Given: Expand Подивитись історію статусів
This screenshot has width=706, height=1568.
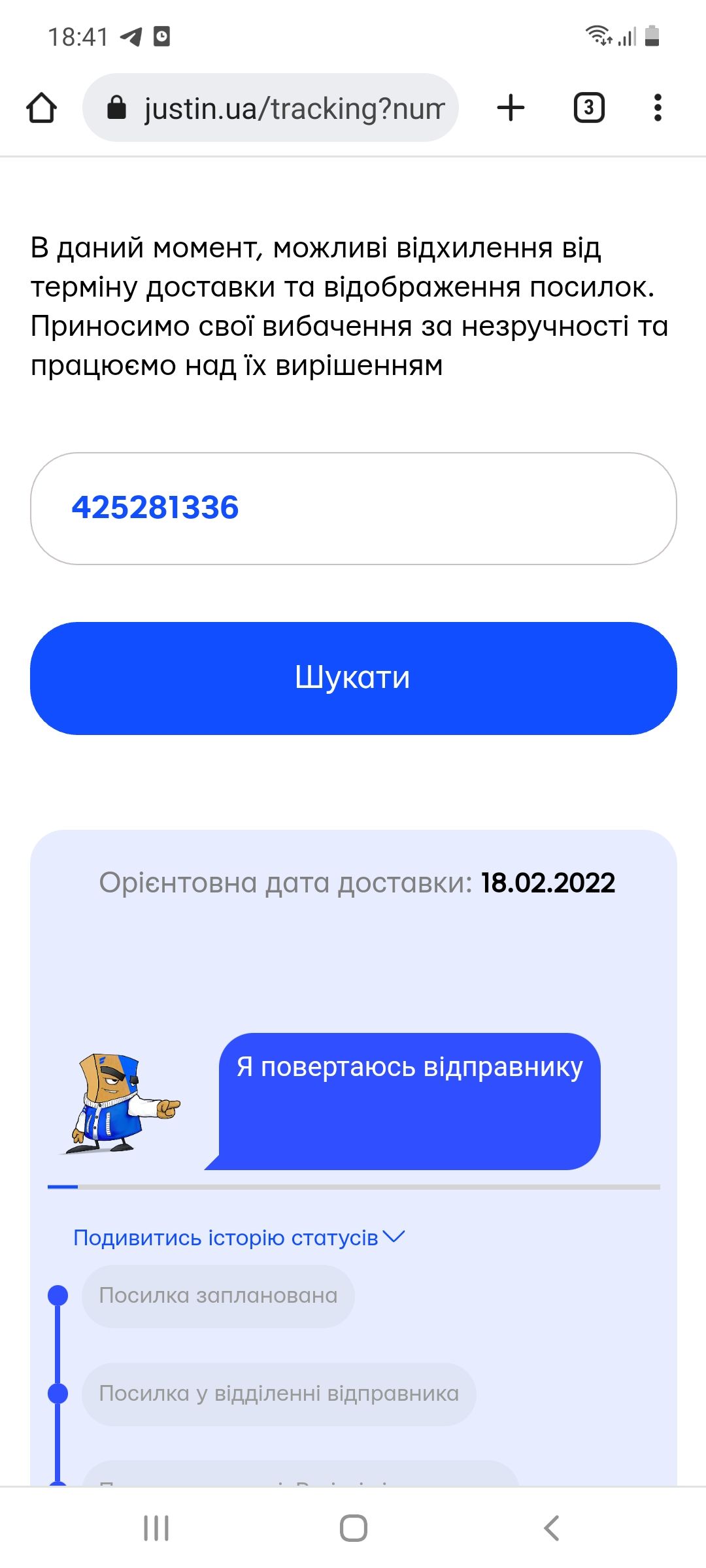Looking at the screenshot, I should point(239,1237).
